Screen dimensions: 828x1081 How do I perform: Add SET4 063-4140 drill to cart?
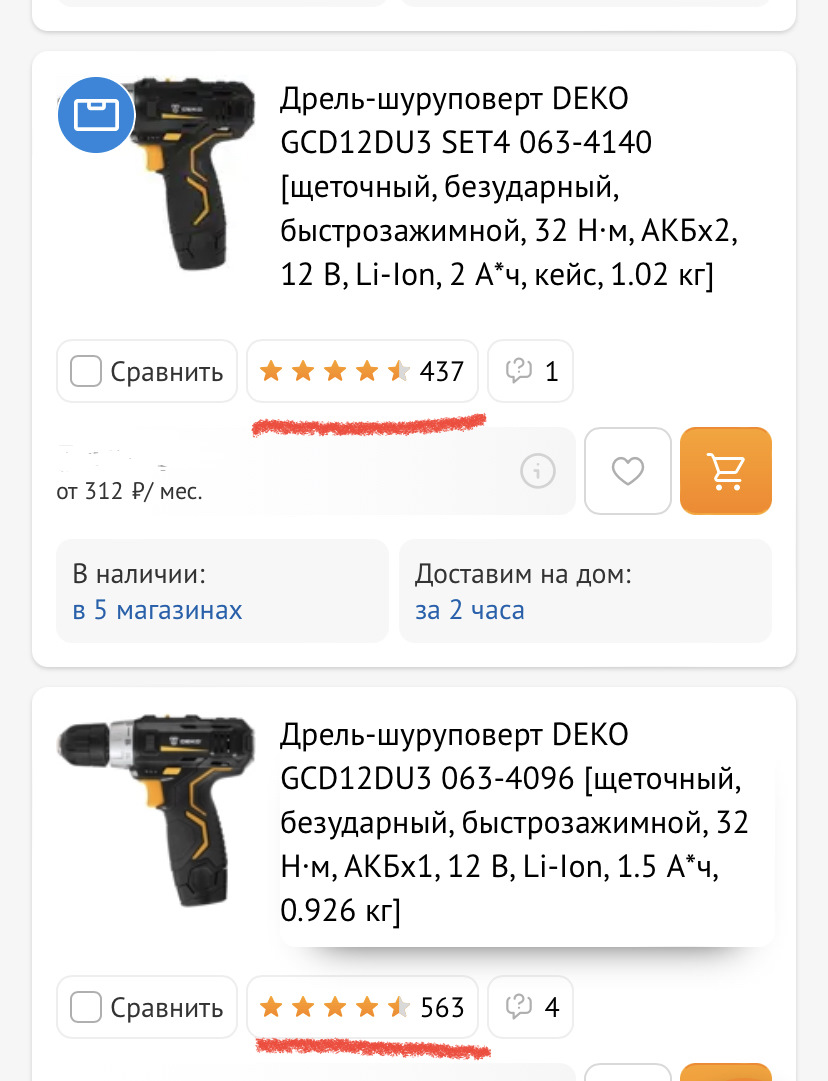[x=726, y=471]
